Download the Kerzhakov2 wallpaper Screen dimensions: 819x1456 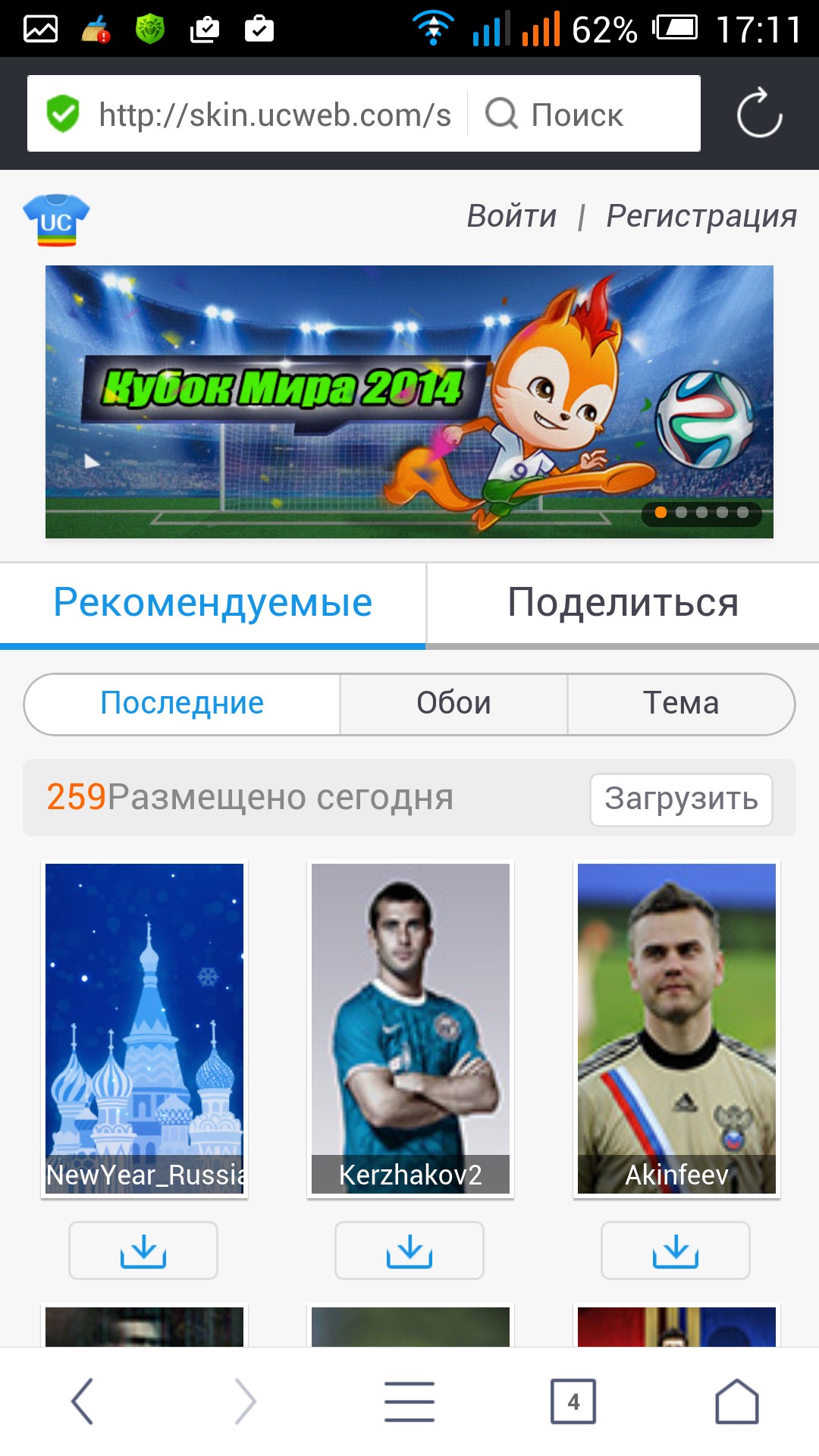click(409, 1250)
